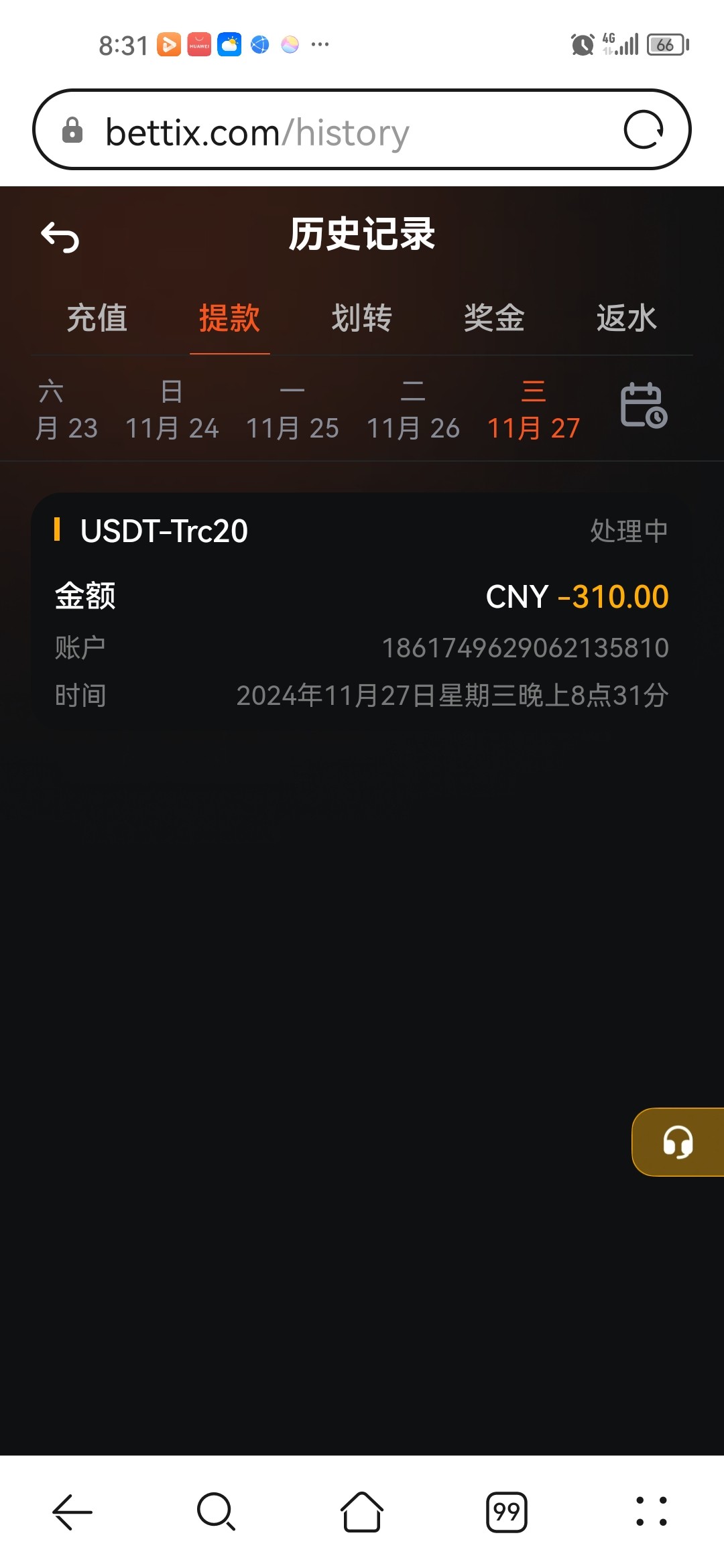
Task: Select date 11月 24
Action: pos(172,409)
